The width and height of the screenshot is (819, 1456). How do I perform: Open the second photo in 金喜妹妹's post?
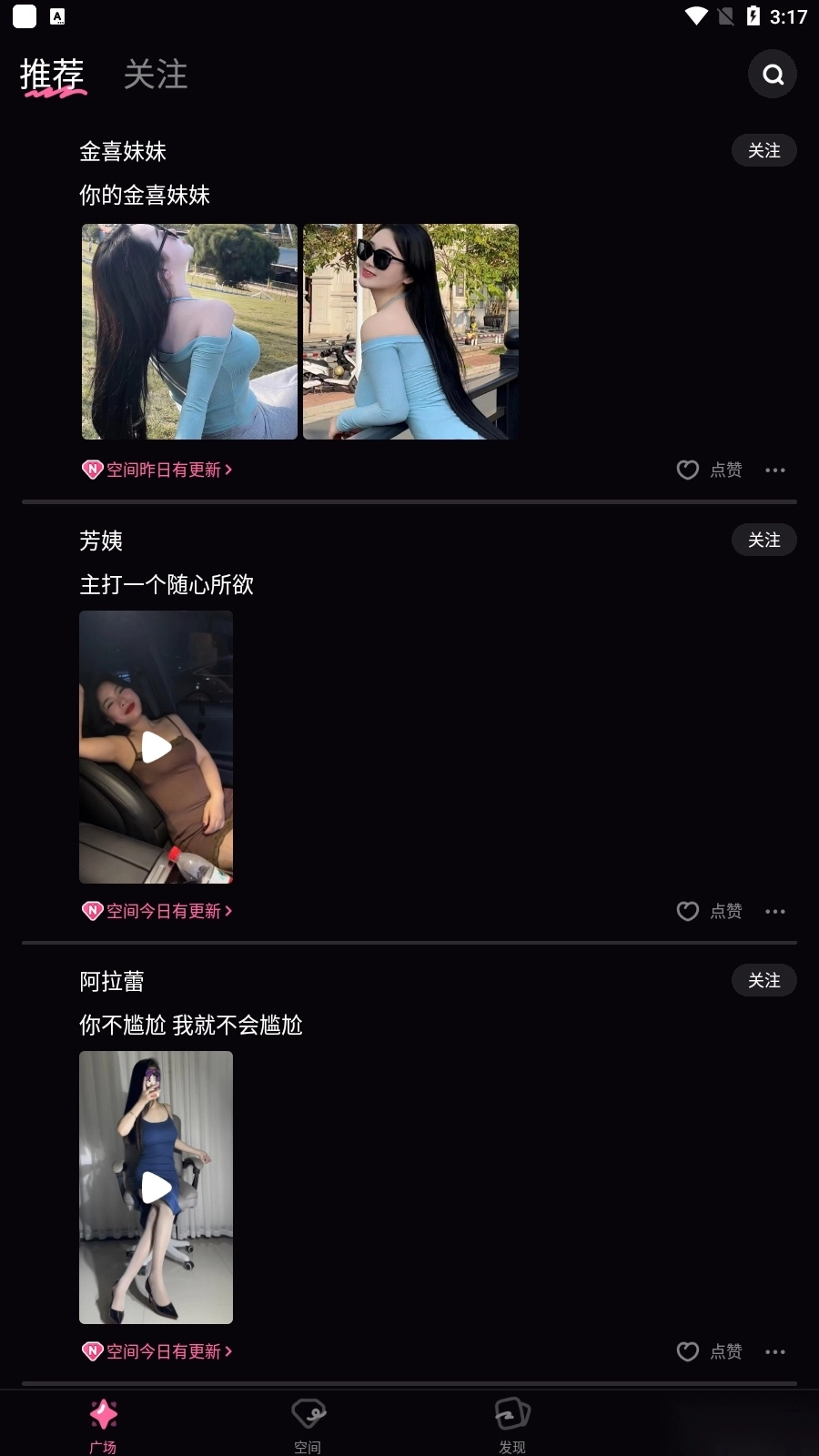[x=410, y=332]
